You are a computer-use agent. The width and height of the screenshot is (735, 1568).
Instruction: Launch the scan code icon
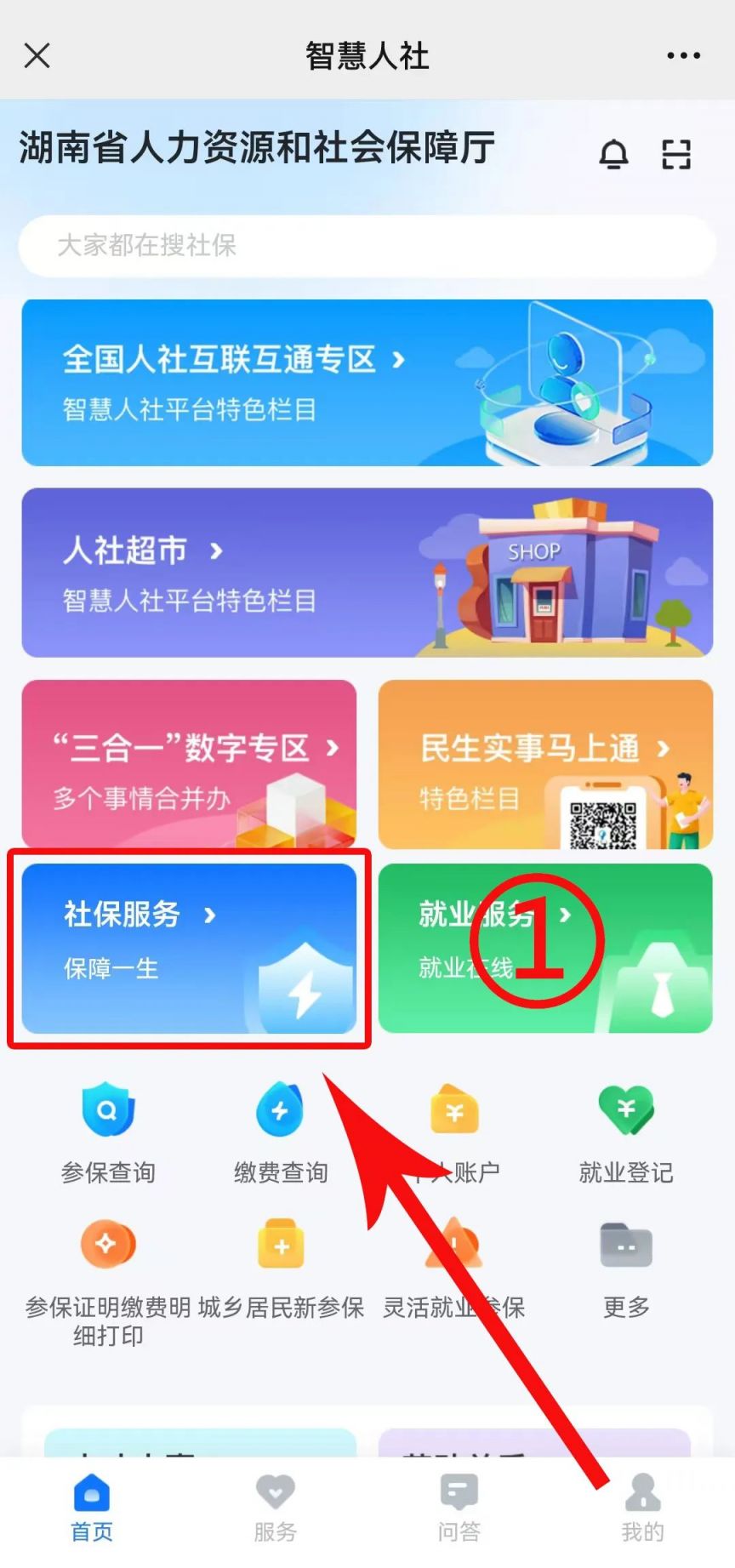[x=676, y=155]
